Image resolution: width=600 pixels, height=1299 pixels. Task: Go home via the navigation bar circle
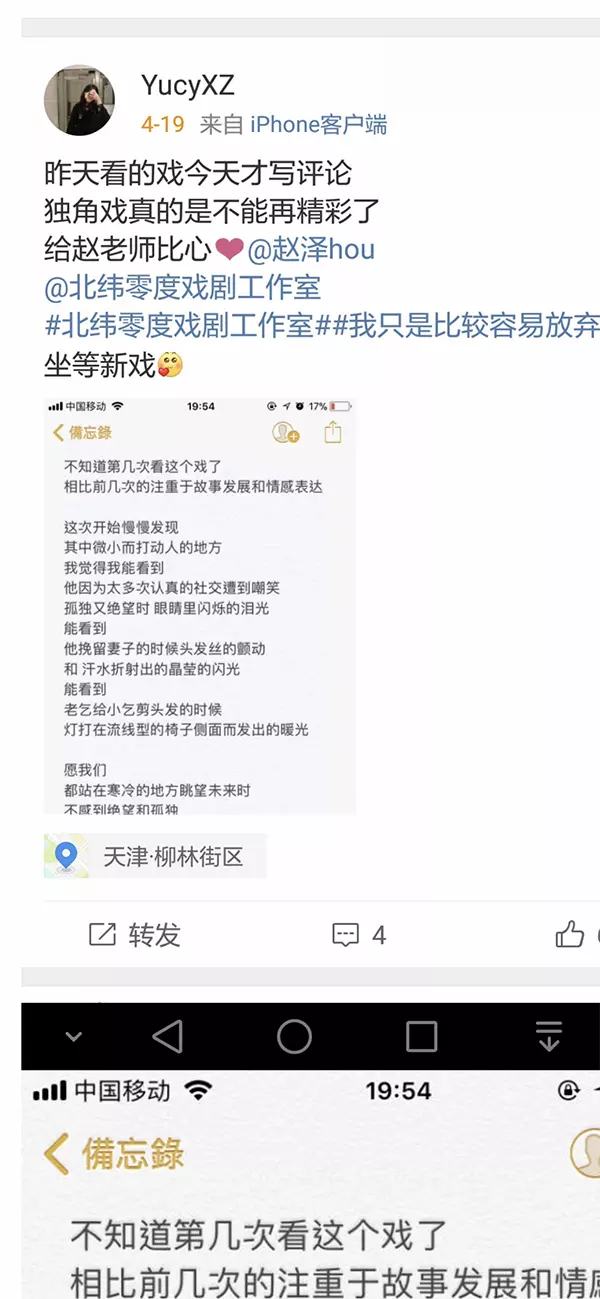[294, 1037]
